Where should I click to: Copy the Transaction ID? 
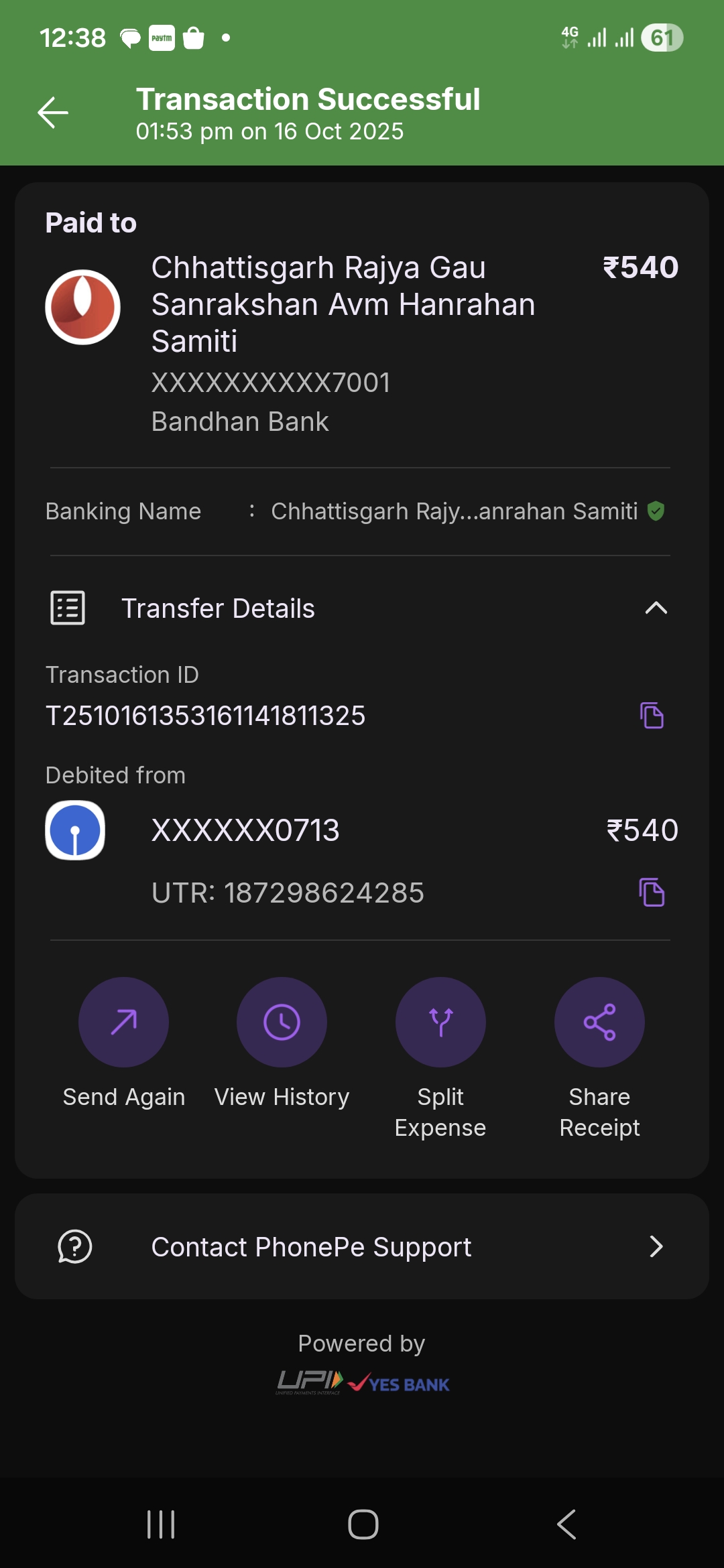click(652, 716)
